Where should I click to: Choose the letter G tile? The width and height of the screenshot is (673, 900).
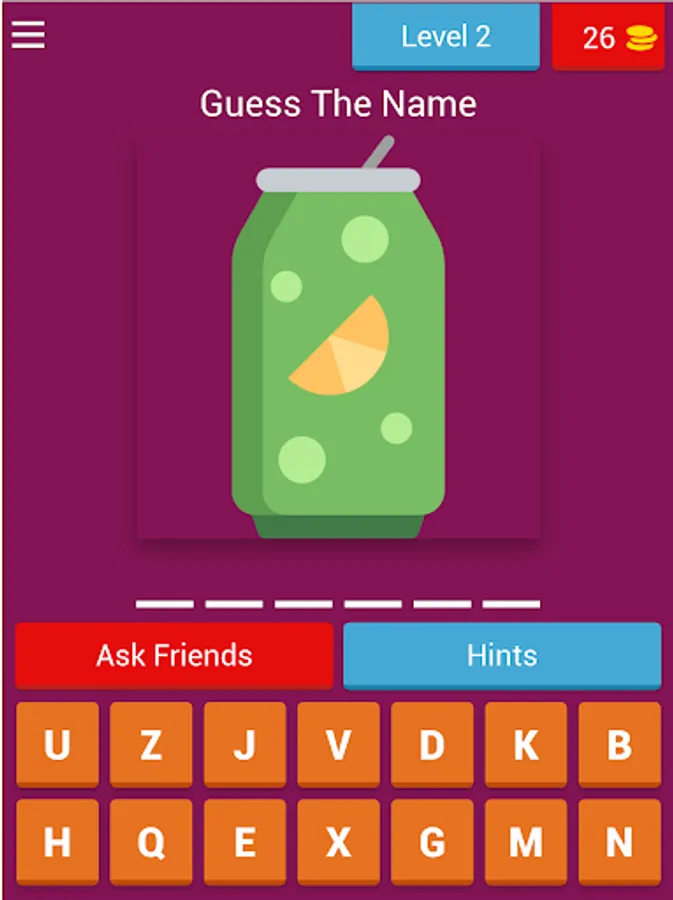432,842
